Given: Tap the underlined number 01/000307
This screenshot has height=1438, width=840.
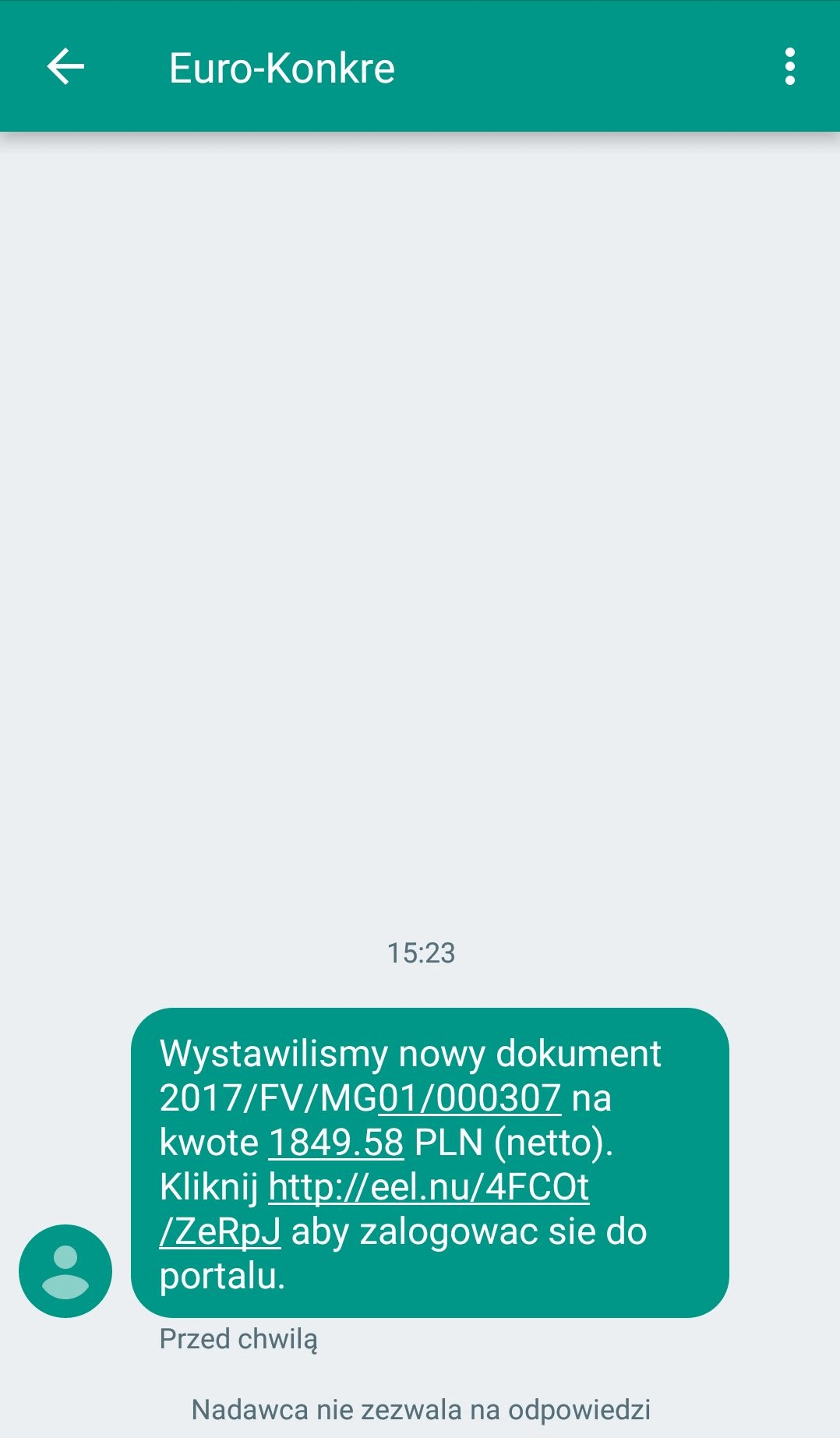Looking at the screenshot, I should (x=470, y=1098).
